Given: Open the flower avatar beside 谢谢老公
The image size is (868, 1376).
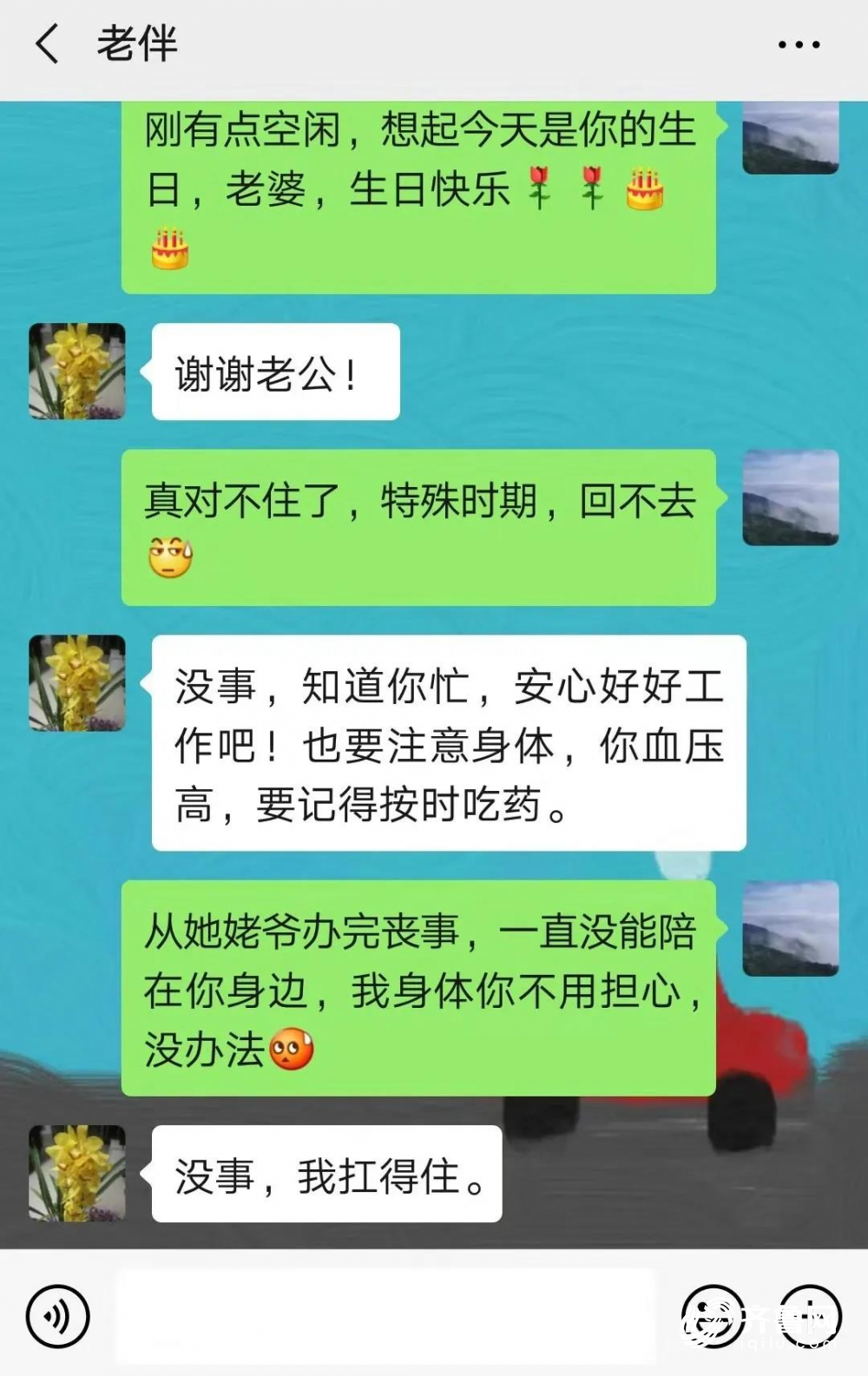Looking at the screenshot, I should pyautogui.click(x=77, y=372).
